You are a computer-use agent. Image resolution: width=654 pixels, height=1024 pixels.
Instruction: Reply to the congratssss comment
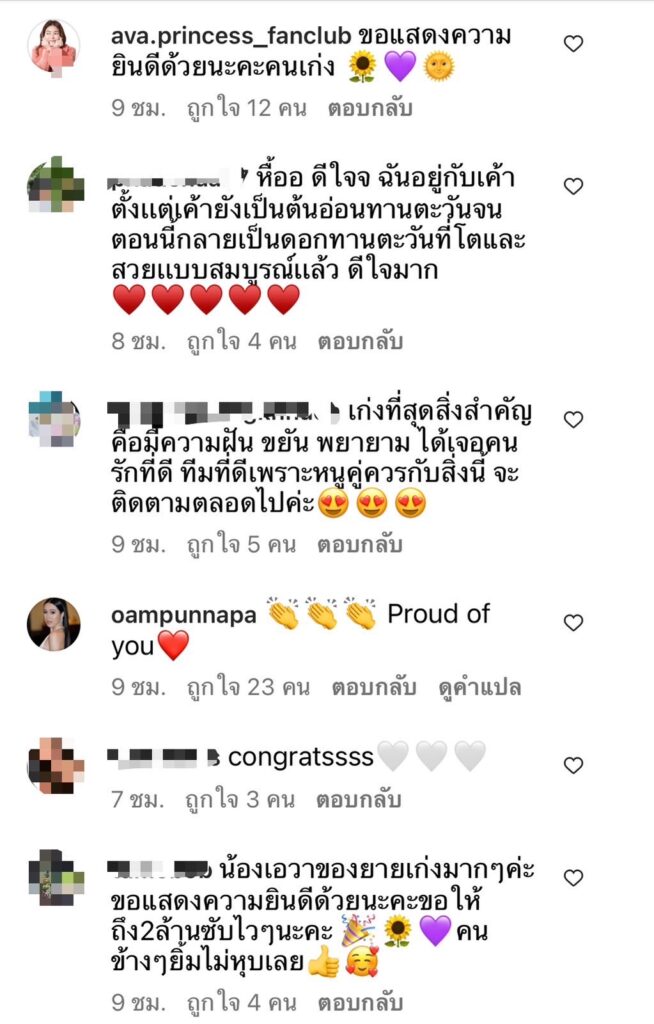[360, 799]
